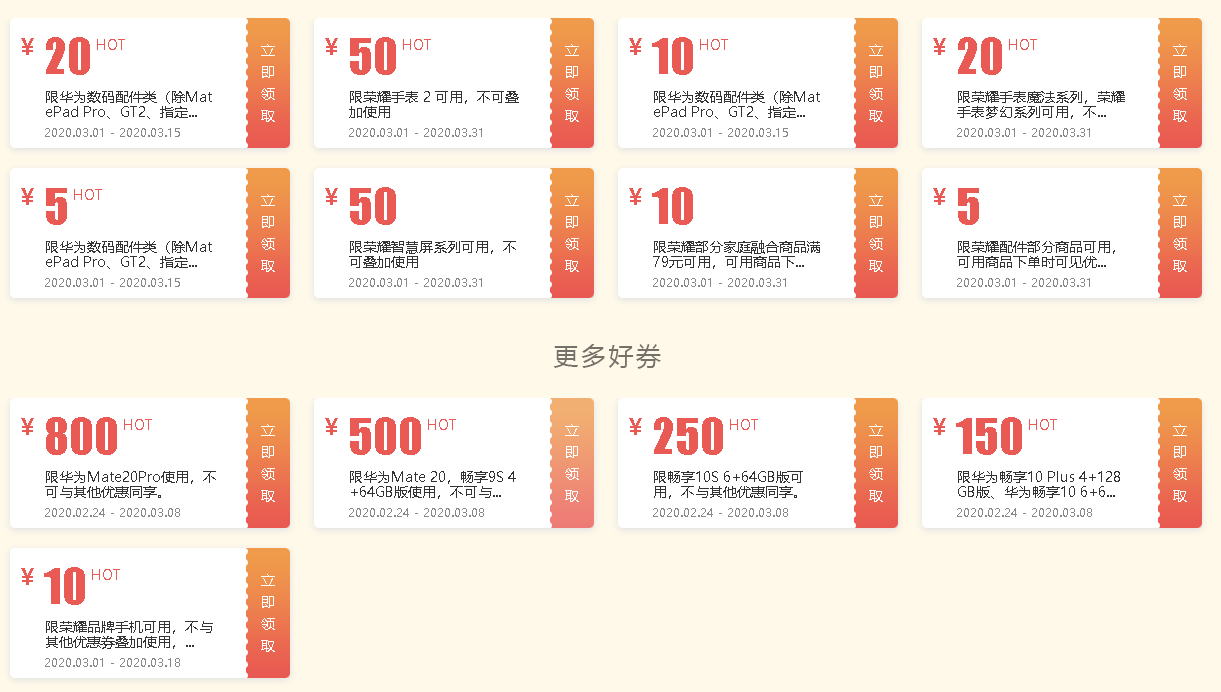
Task: Claim the ¥10 荣耀品牌手机 coupon
Action: (268, 613)
